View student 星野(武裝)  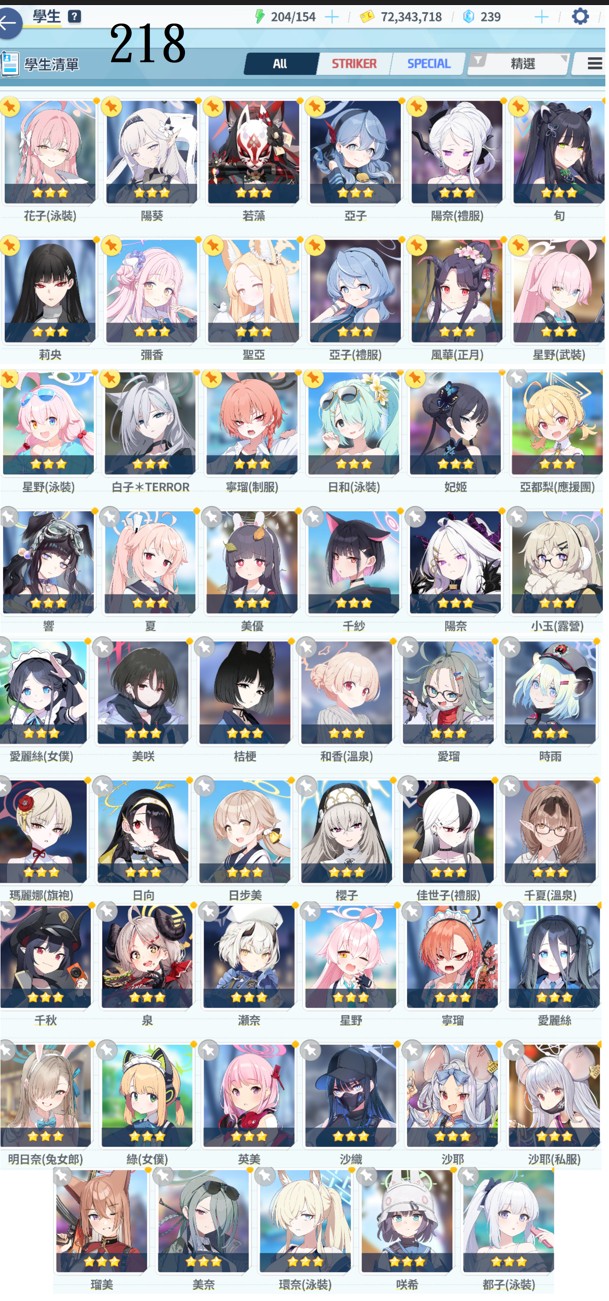click(x=558, y=290)
